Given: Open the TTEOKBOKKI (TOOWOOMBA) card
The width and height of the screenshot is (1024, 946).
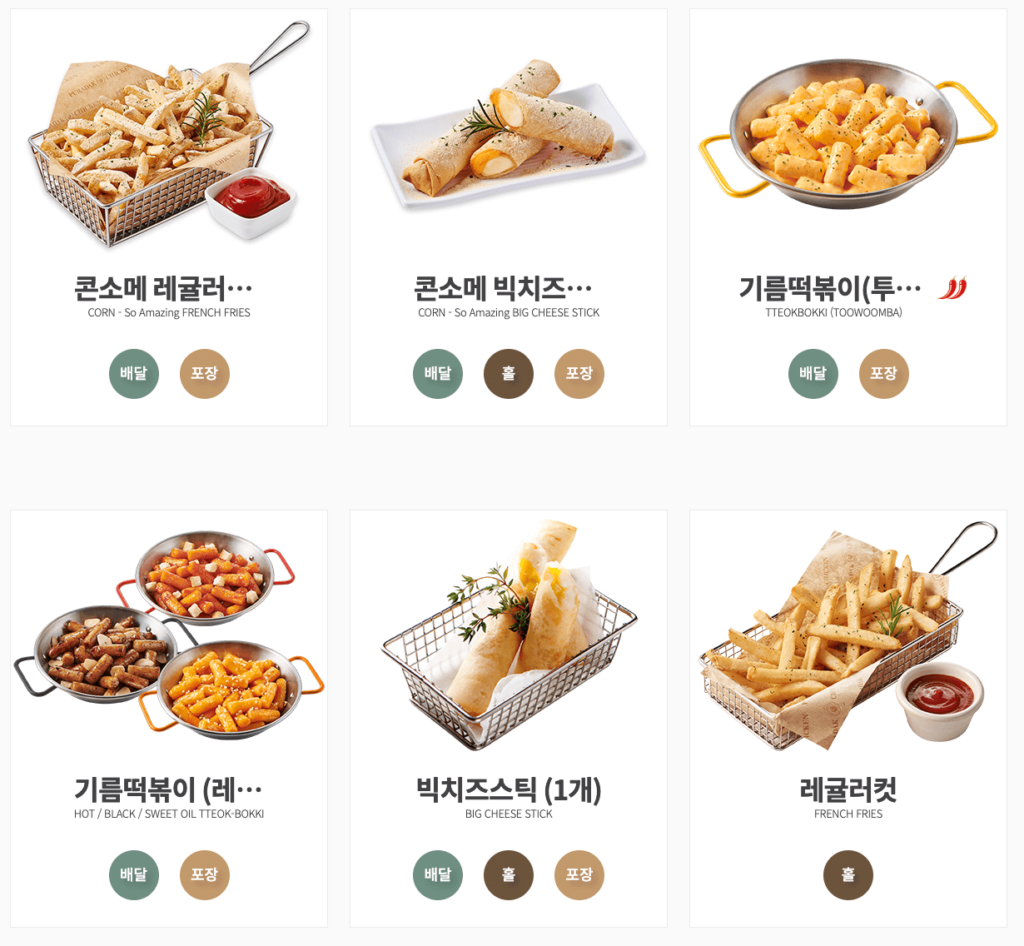Looking at the screenshot, I should [x=830, y=289].
